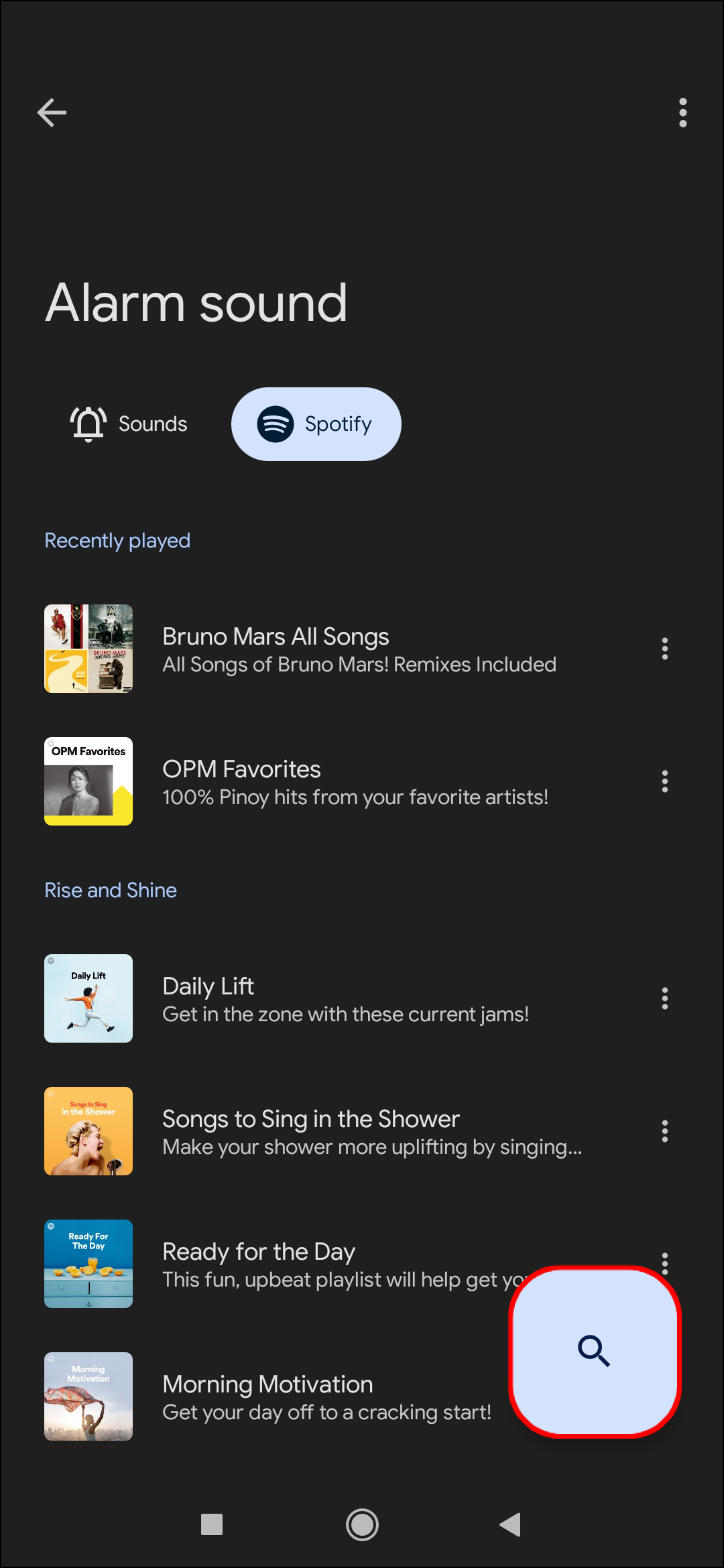Open recent apps

coord(212,1525)
